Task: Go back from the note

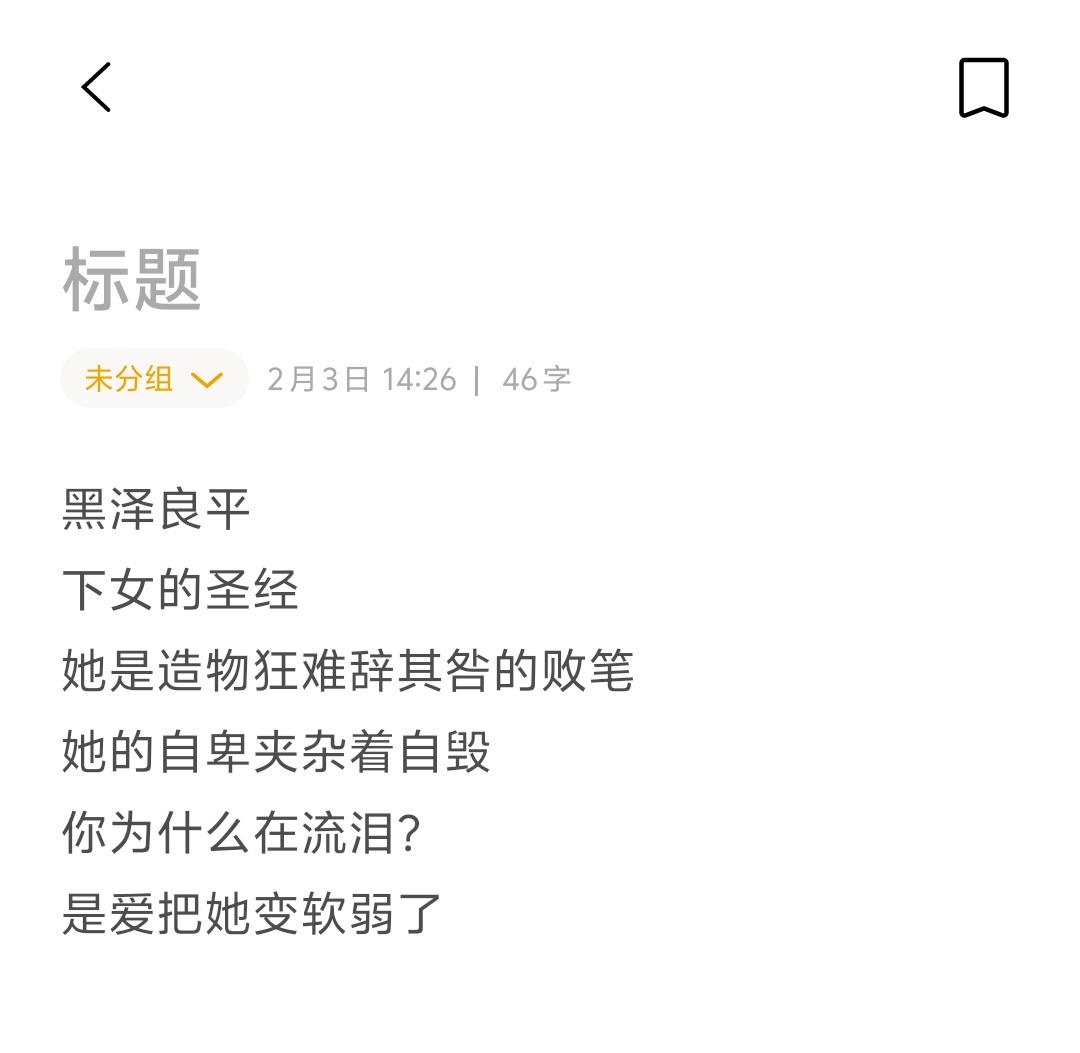Action: [96, 87]
